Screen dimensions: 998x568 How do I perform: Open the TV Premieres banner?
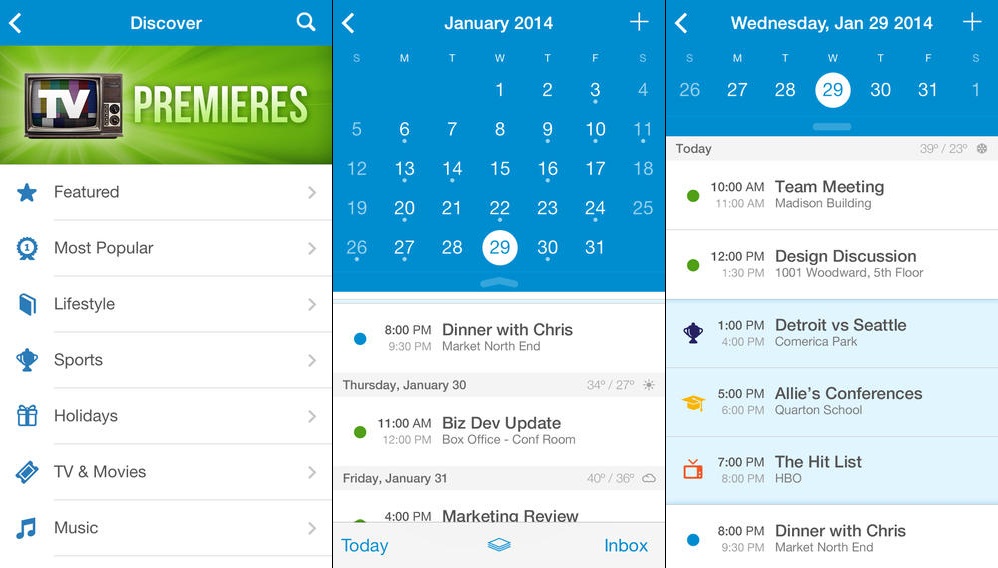click(166, 105)
